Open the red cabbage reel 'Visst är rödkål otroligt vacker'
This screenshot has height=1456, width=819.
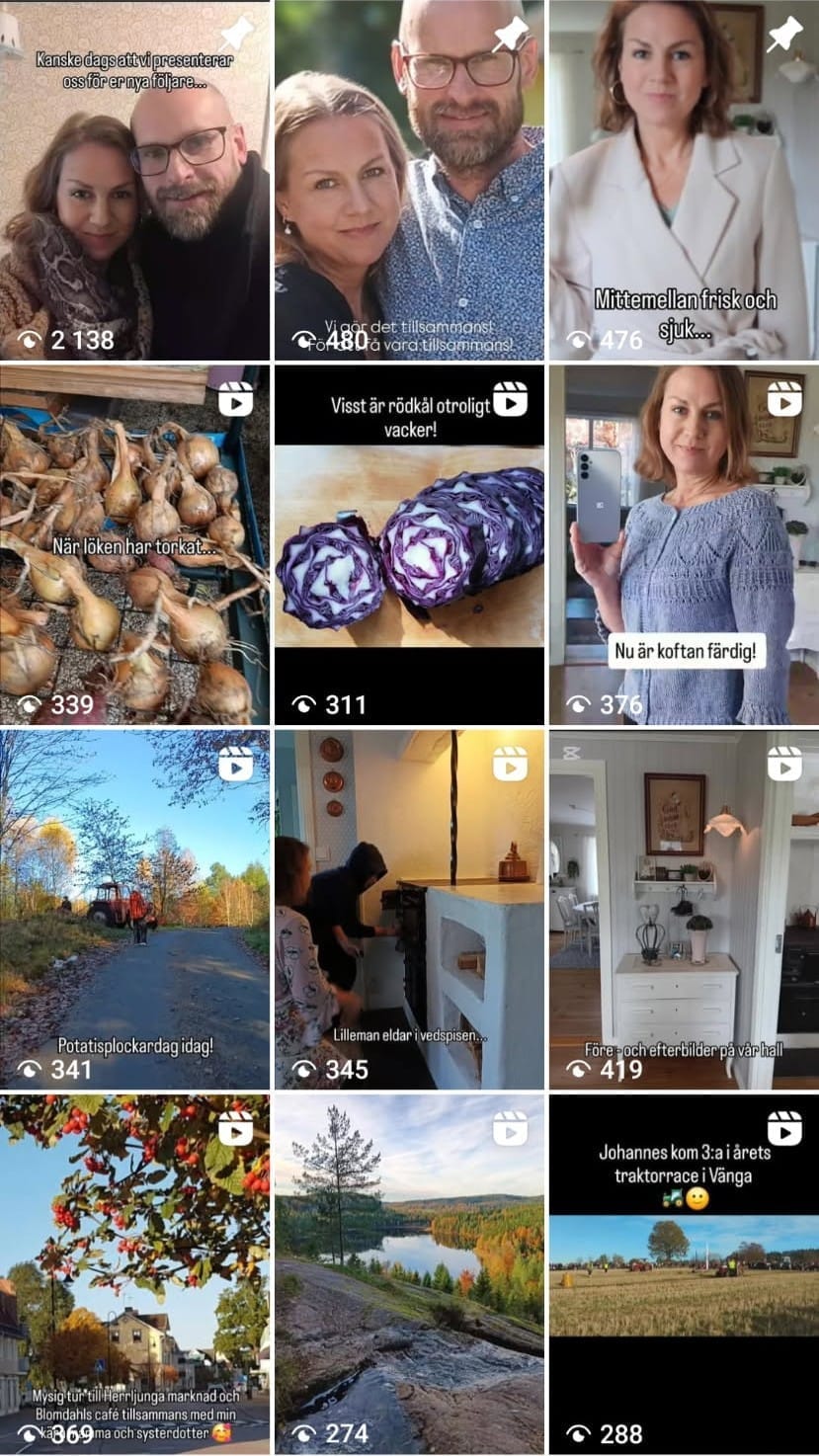(x=409, y=545)
